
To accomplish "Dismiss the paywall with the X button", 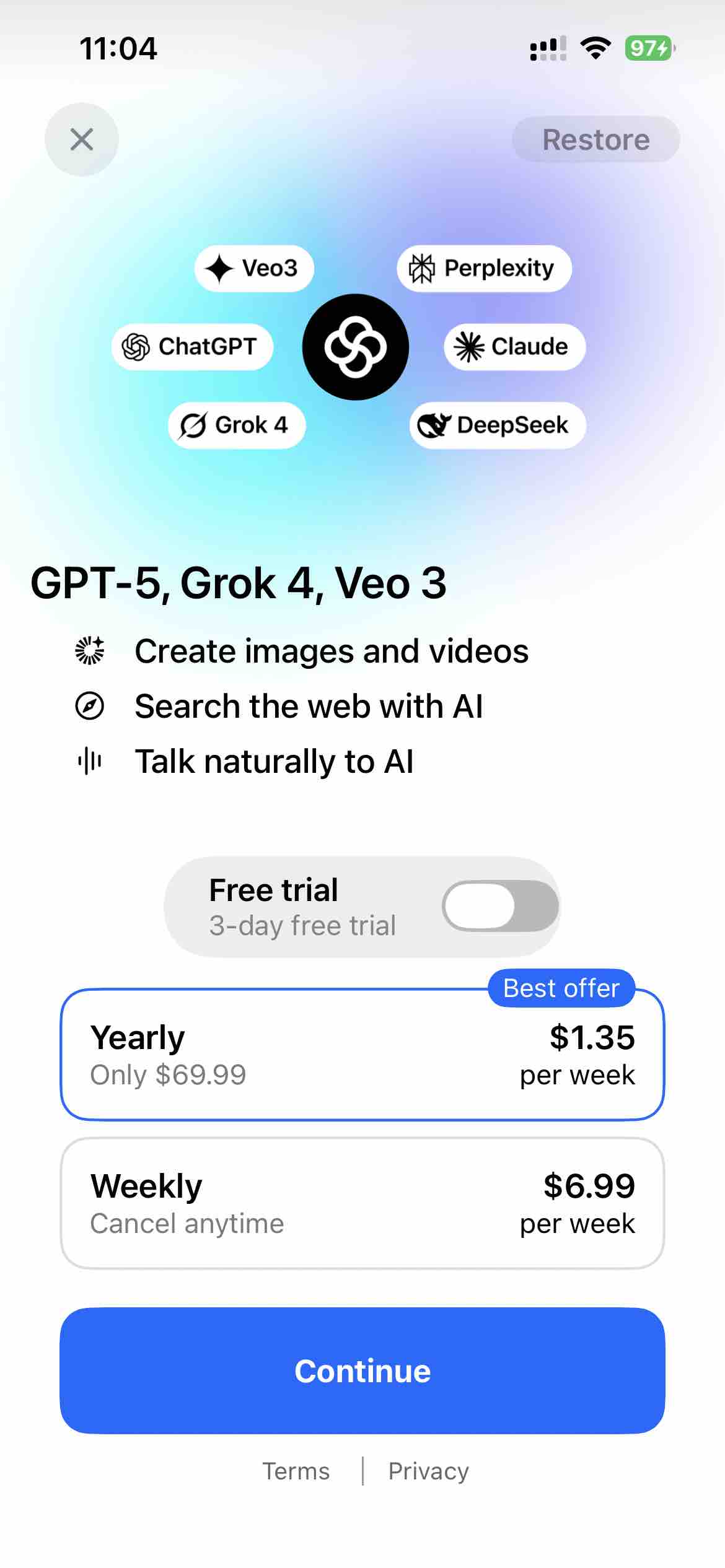I will coord(81,139).
